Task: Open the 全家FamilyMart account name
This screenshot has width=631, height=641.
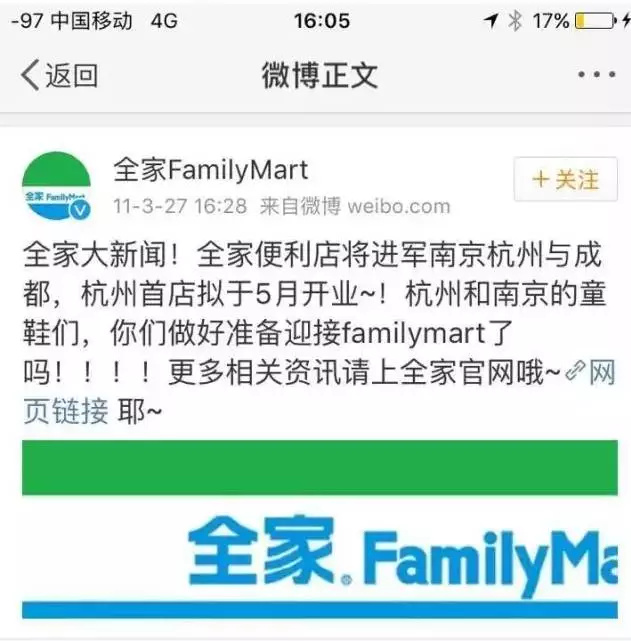Action: point(211,168)
